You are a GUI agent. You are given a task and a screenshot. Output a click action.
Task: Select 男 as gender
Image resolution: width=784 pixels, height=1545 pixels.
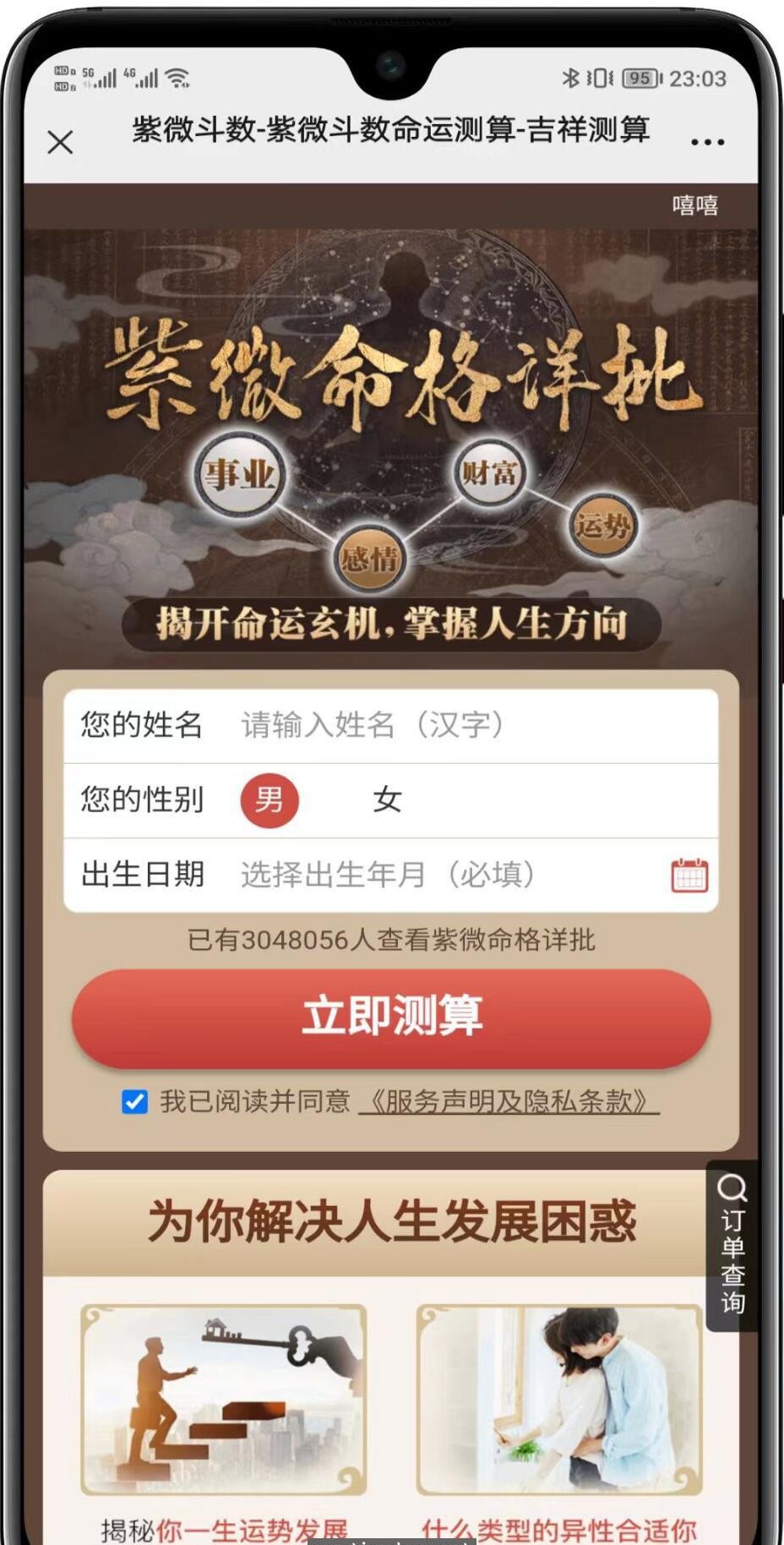(x=269, y=800)
